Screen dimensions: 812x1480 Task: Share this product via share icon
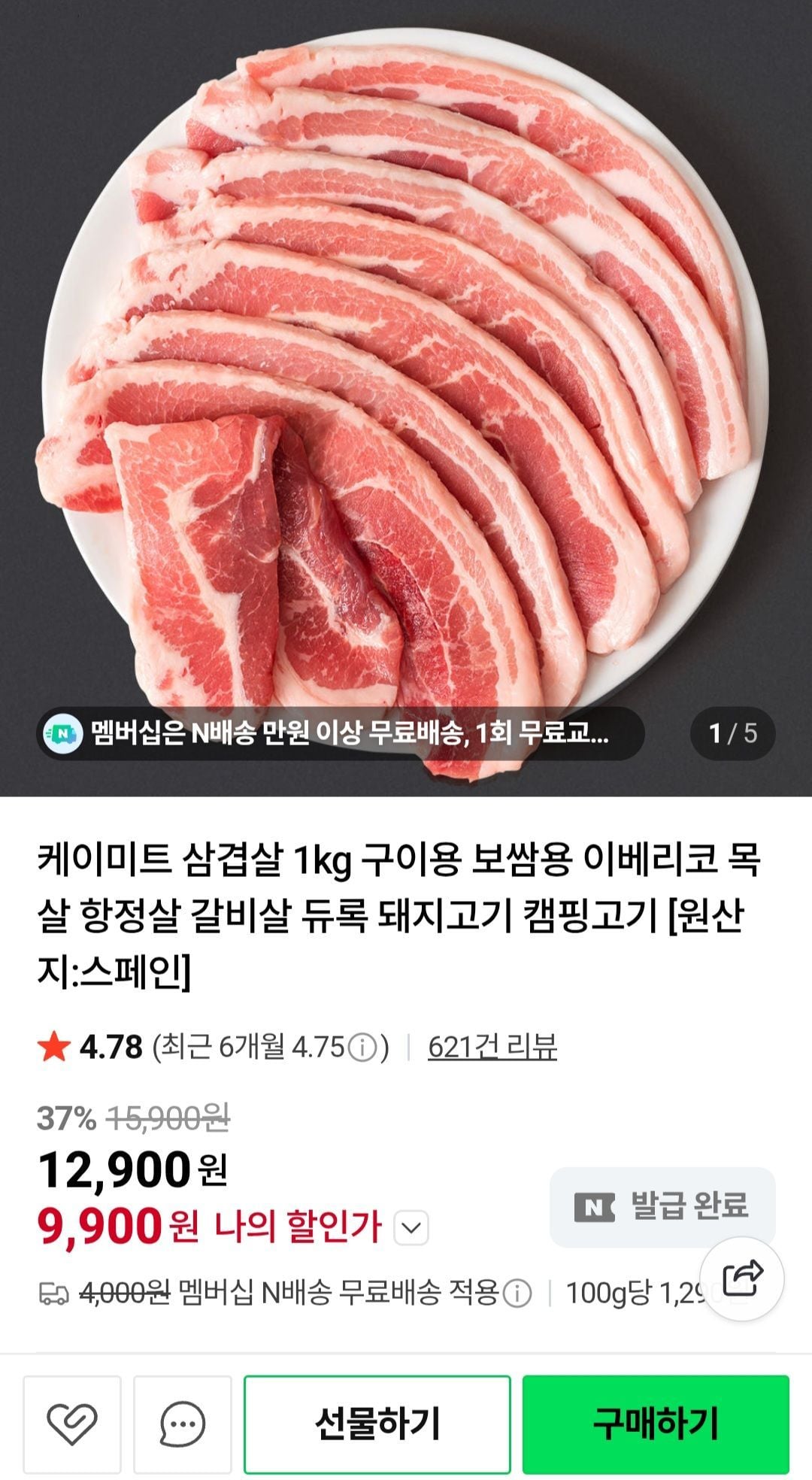click(742, 1278)
